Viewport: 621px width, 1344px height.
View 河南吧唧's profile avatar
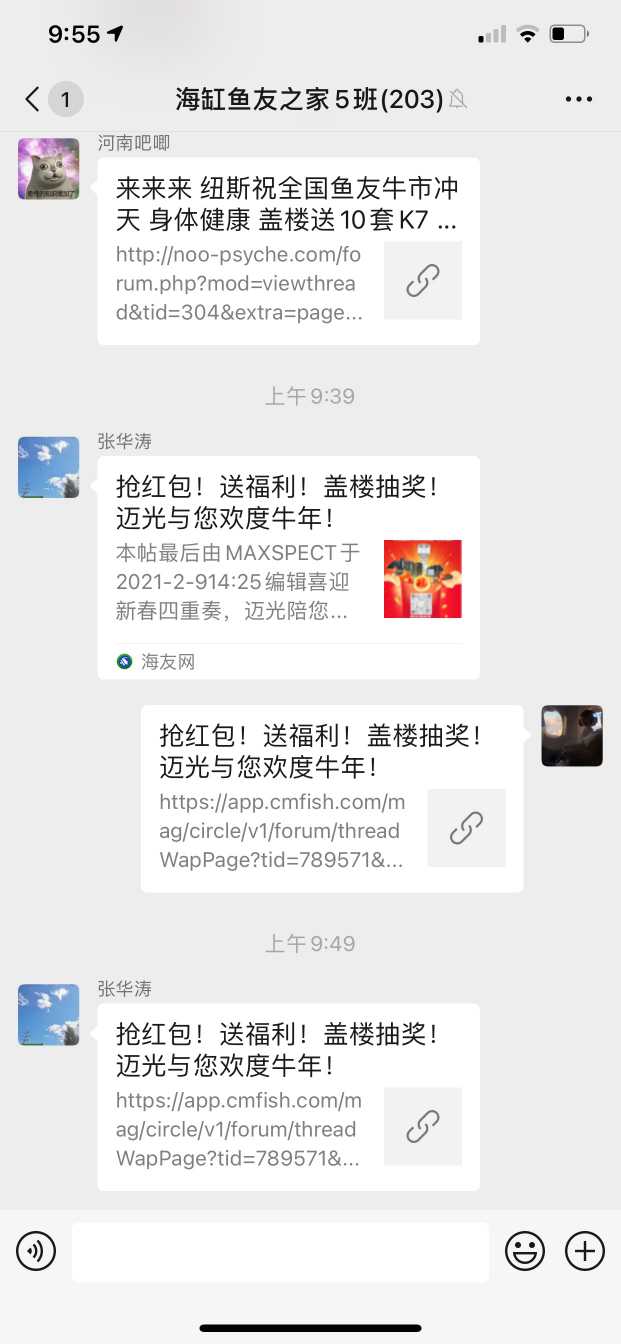pos(48,168)
